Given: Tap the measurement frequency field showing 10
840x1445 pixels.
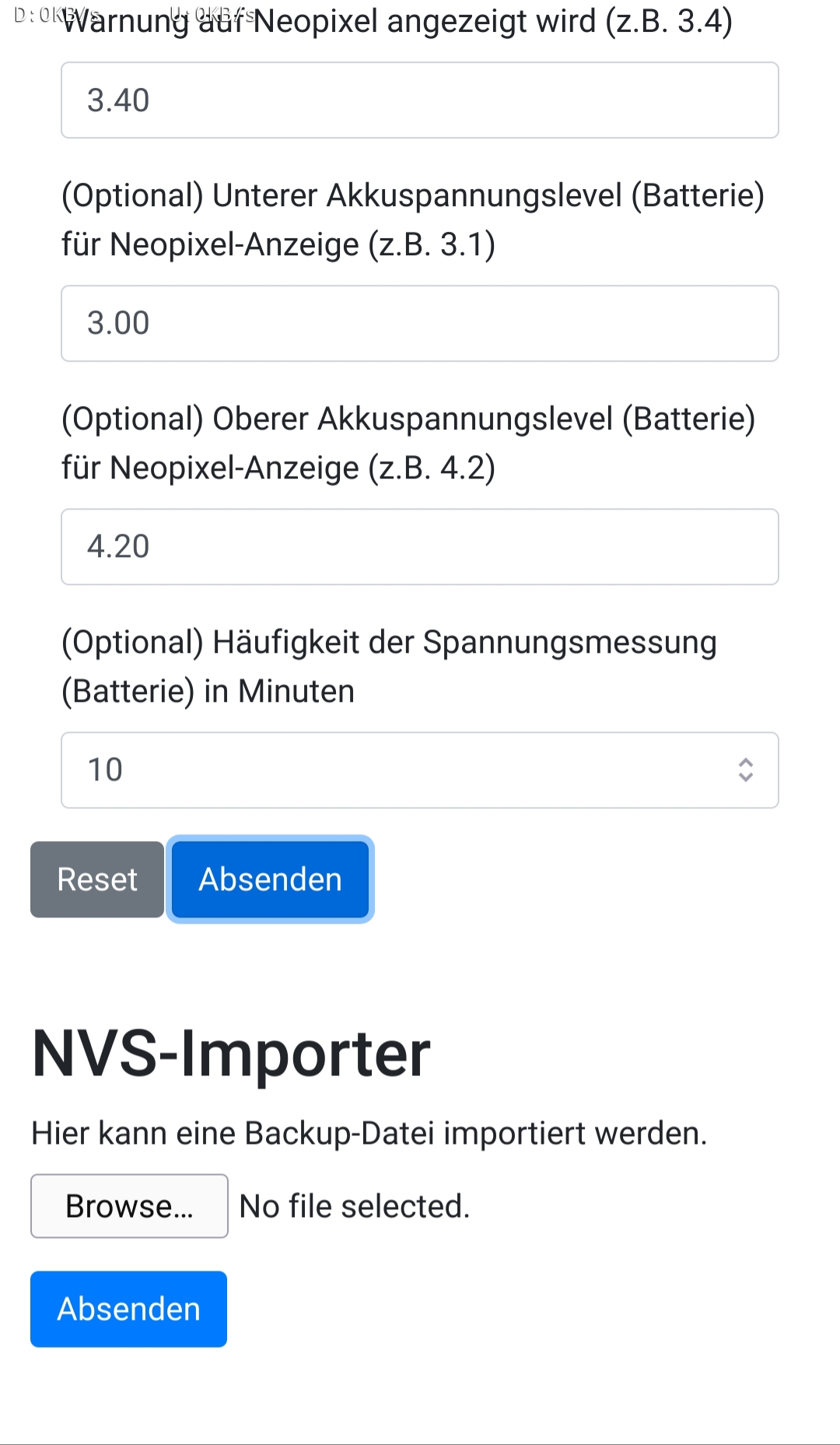Looking at the screenshot, I should point(420,770).
